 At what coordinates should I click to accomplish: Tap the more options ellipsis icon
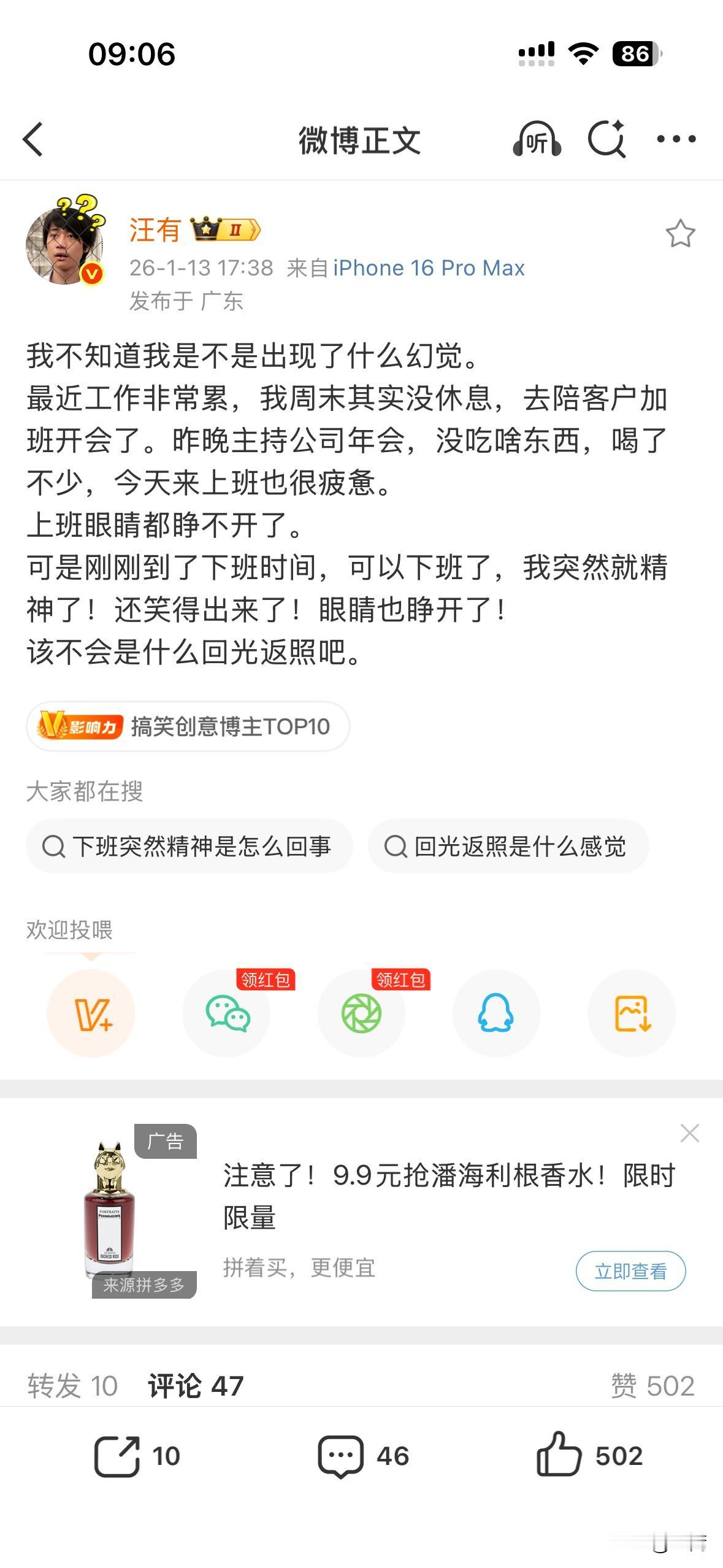[x=677, y=139]
